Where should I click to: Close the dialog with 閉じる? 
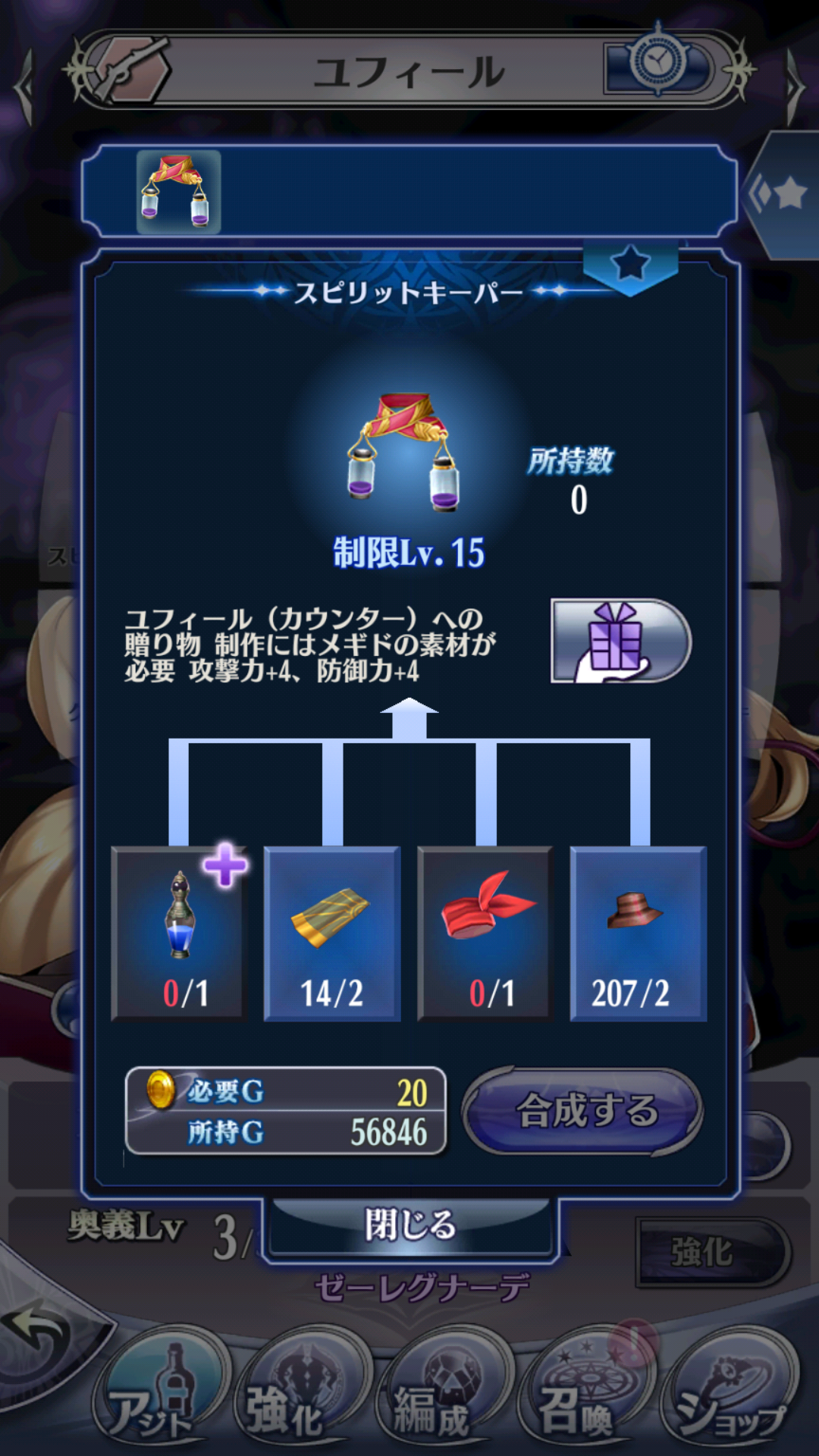(x=410, y=1224)
